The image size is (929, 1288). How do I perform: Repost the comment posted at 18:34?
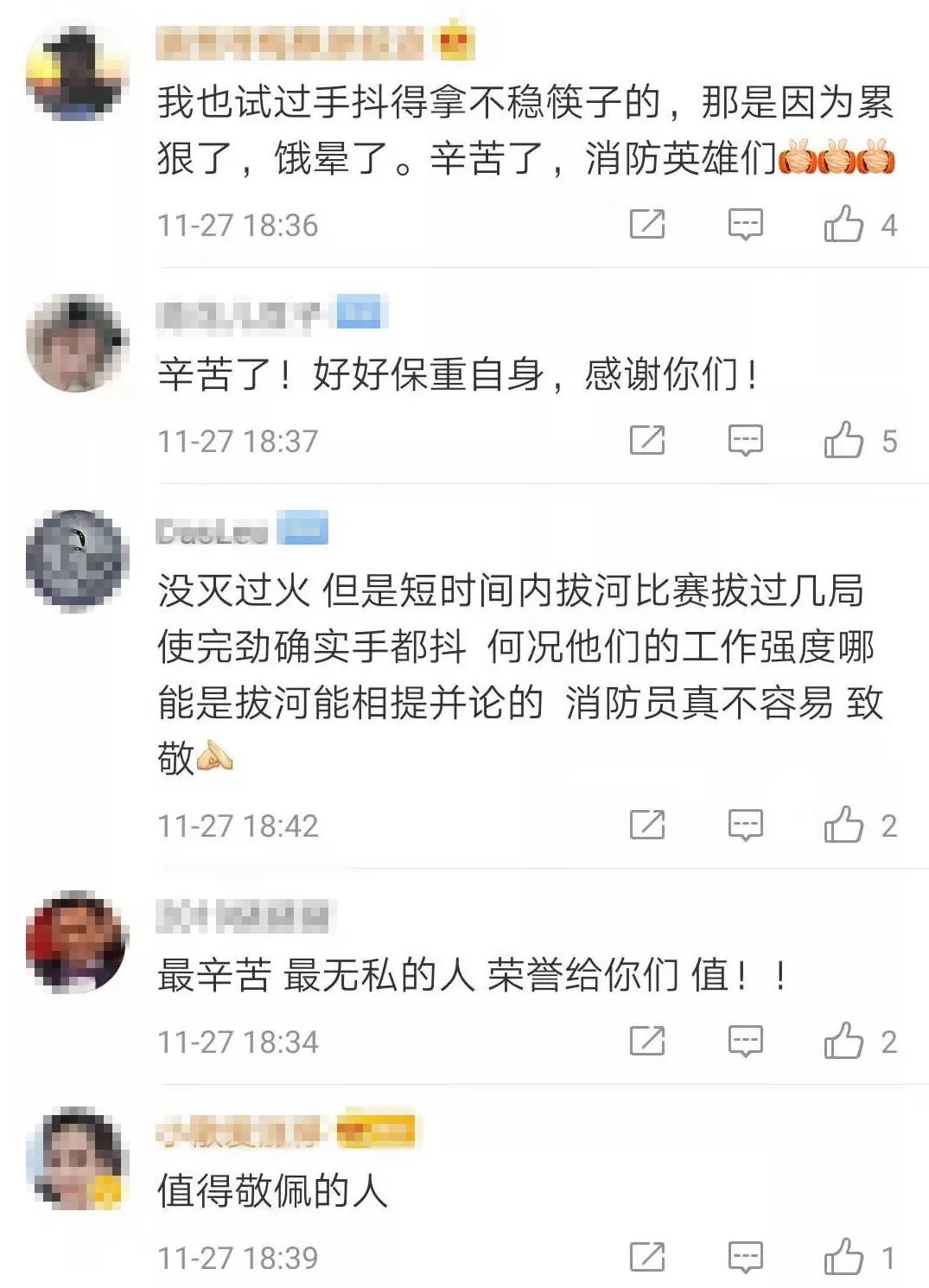pos(647,1042)
